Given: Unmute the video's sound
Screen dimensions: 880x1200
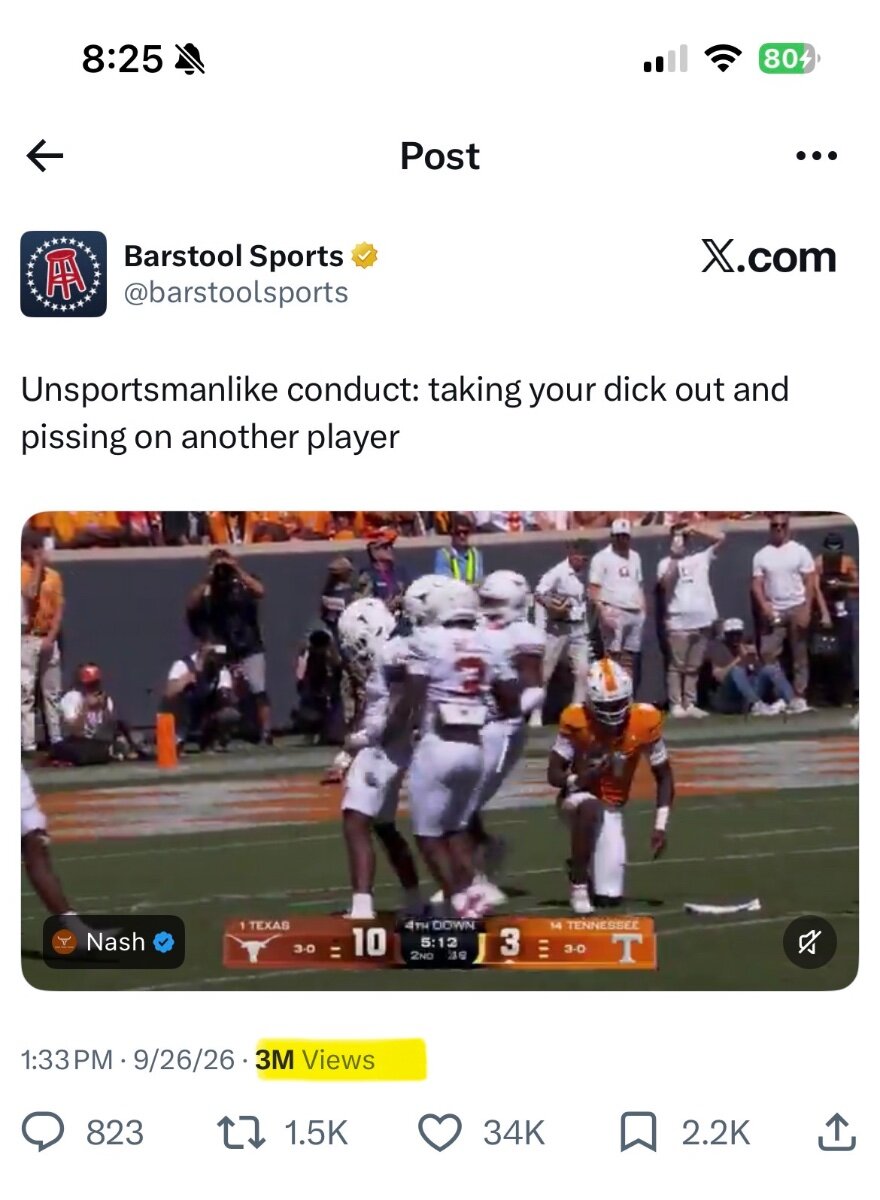Looking at the screenshot, I should [809, 942].
